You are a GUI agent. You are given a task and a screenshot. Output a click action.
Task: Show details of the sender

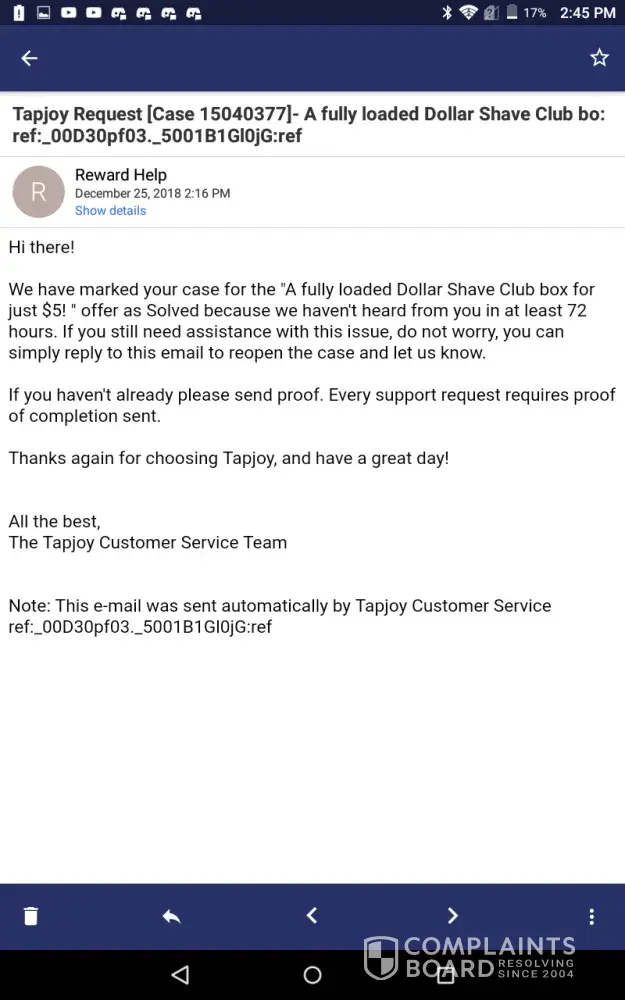[x=110, y=211]
